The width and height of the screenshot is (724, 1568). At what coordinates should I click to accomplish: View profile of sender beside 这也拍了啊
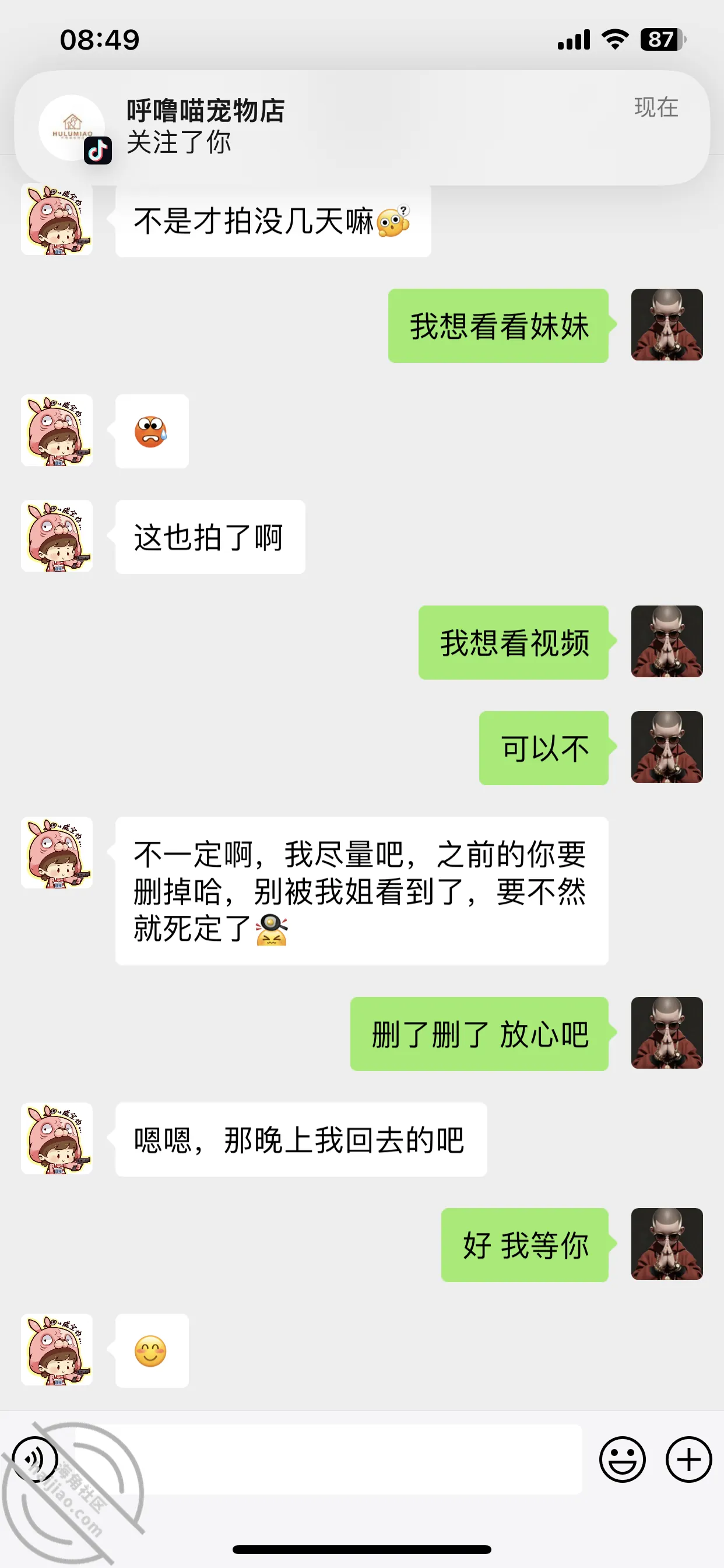click(57, 536)
